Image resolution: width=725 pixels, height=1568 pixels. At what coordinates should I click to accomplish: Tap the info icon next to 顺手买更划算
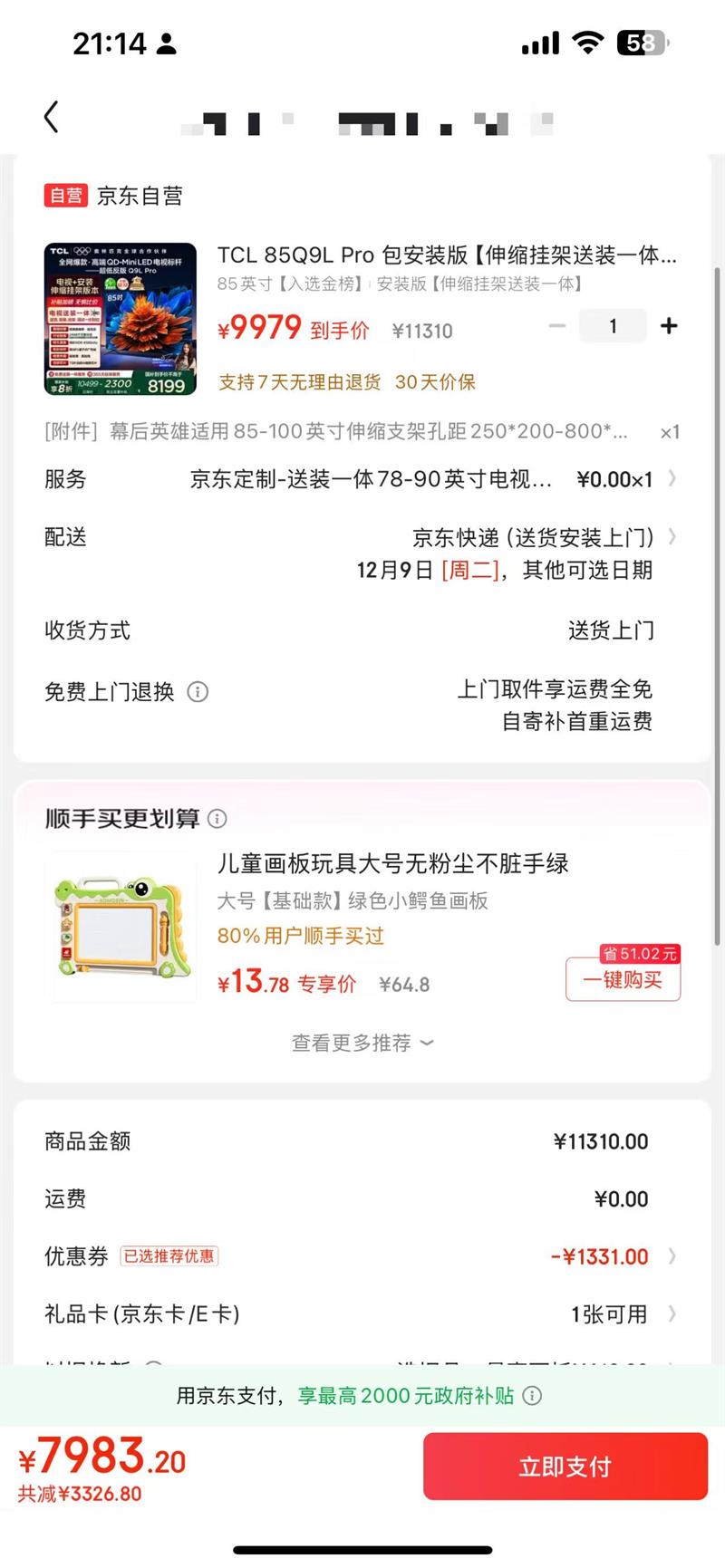click(x=217, y=819)
